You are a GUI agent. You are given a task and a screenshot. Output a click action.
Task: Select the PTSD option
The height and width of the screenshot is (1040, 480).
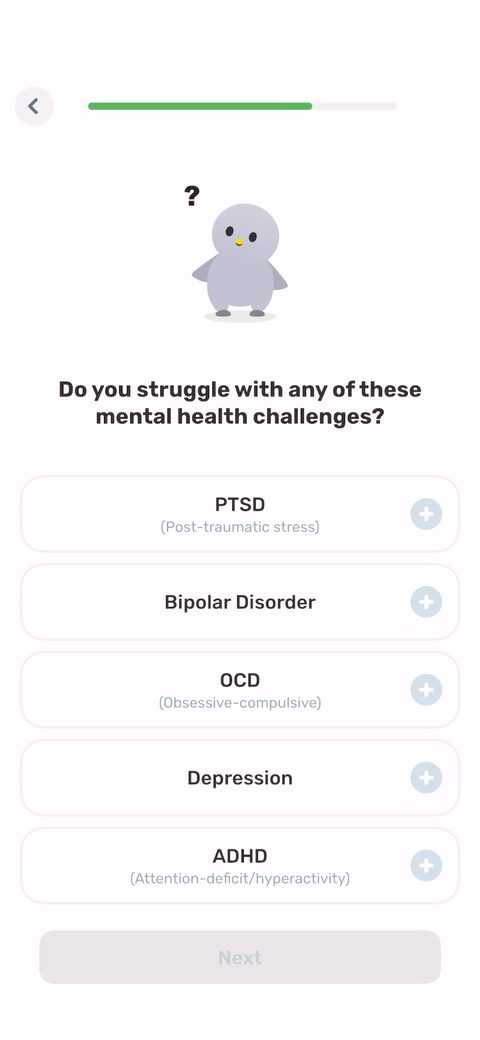click(240, 514)
